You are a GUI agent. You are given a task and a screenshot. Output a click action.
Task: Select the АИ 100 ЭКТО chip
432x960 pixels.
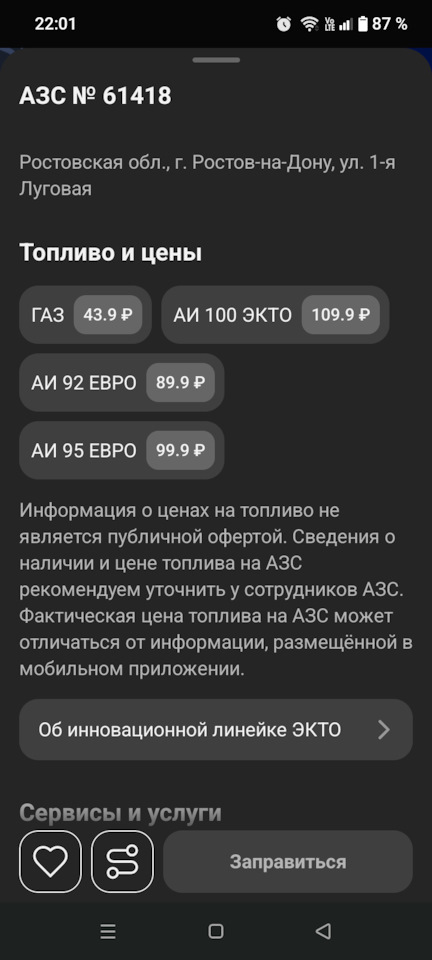point(275,315)
